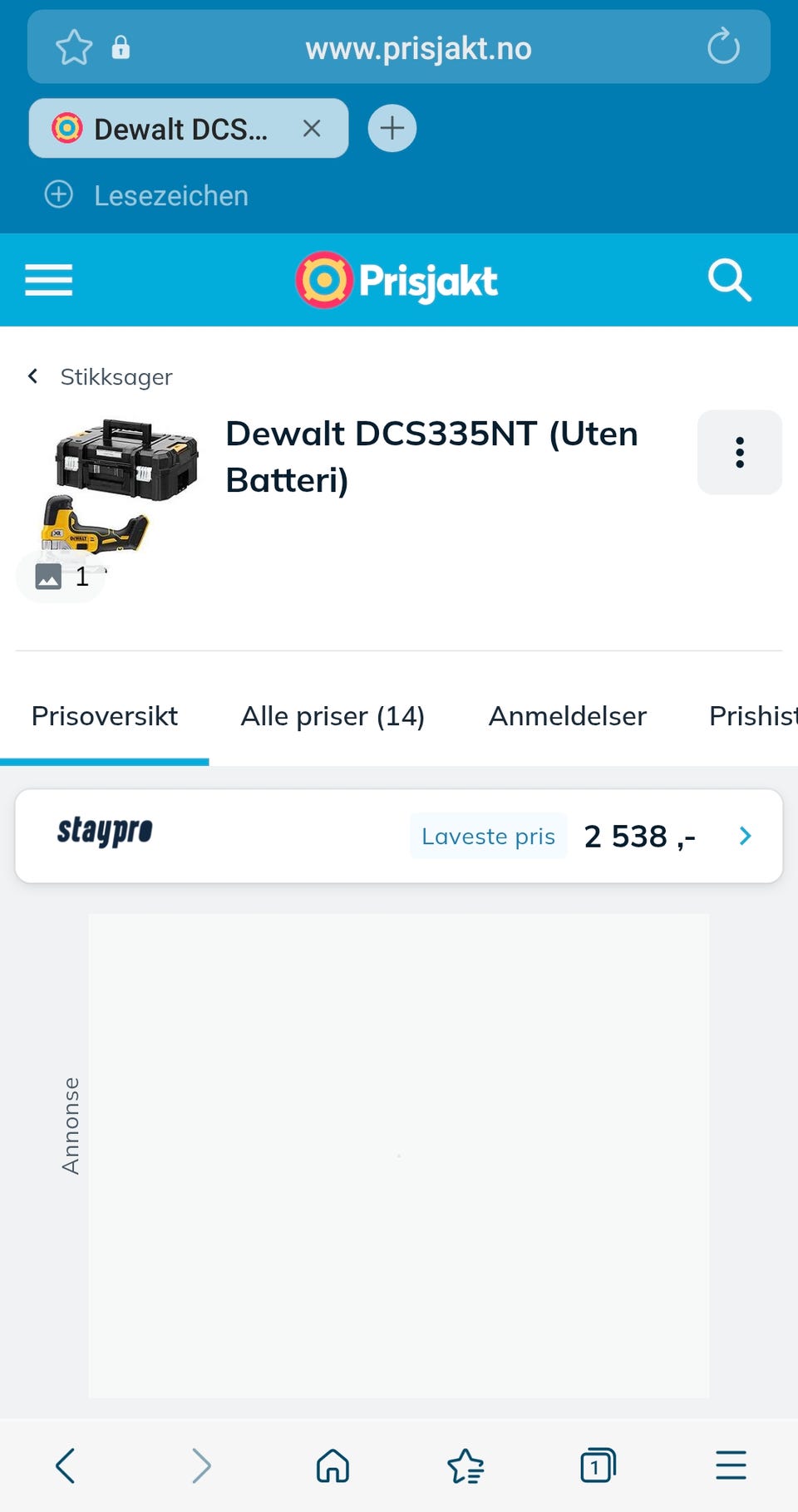Screen dimensions: 798x1512
Task: Open the browser main menu
Action: [731, 1465]
